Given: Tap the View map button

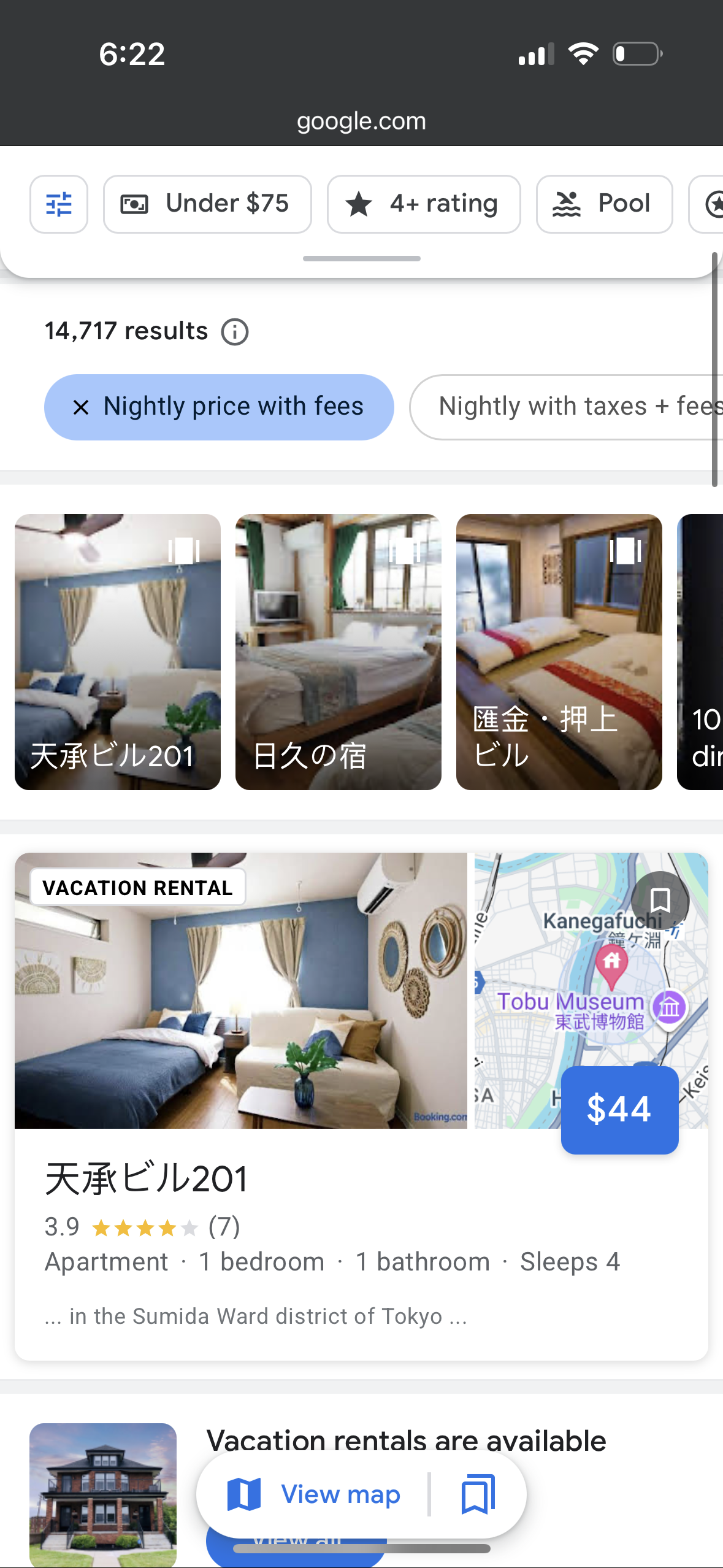Looking at the screenshot, I should tap(314, 1494).
